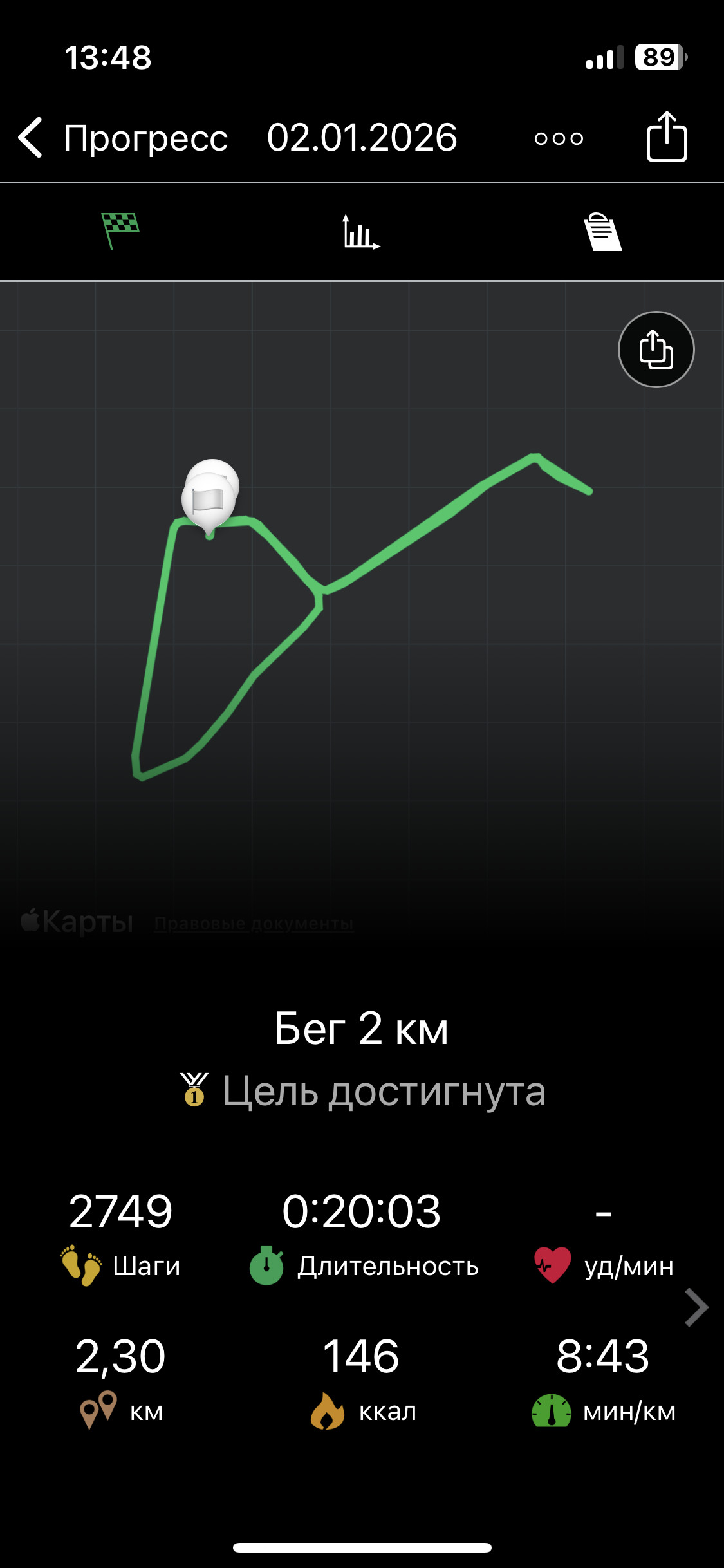
Task: Show next stats page with arrow
Action: coord(696,1307)
